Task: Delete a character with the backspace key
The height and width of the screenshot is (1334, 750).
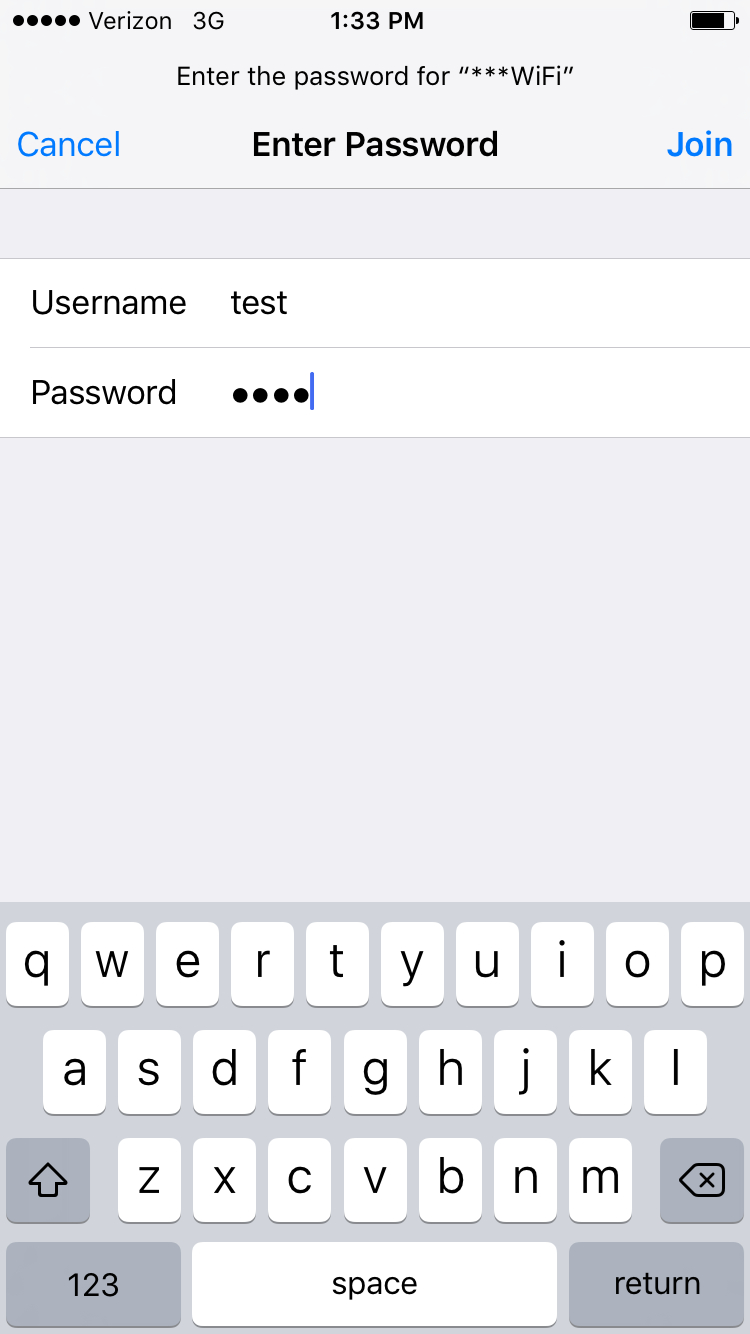Action: tap(701, 1181)
